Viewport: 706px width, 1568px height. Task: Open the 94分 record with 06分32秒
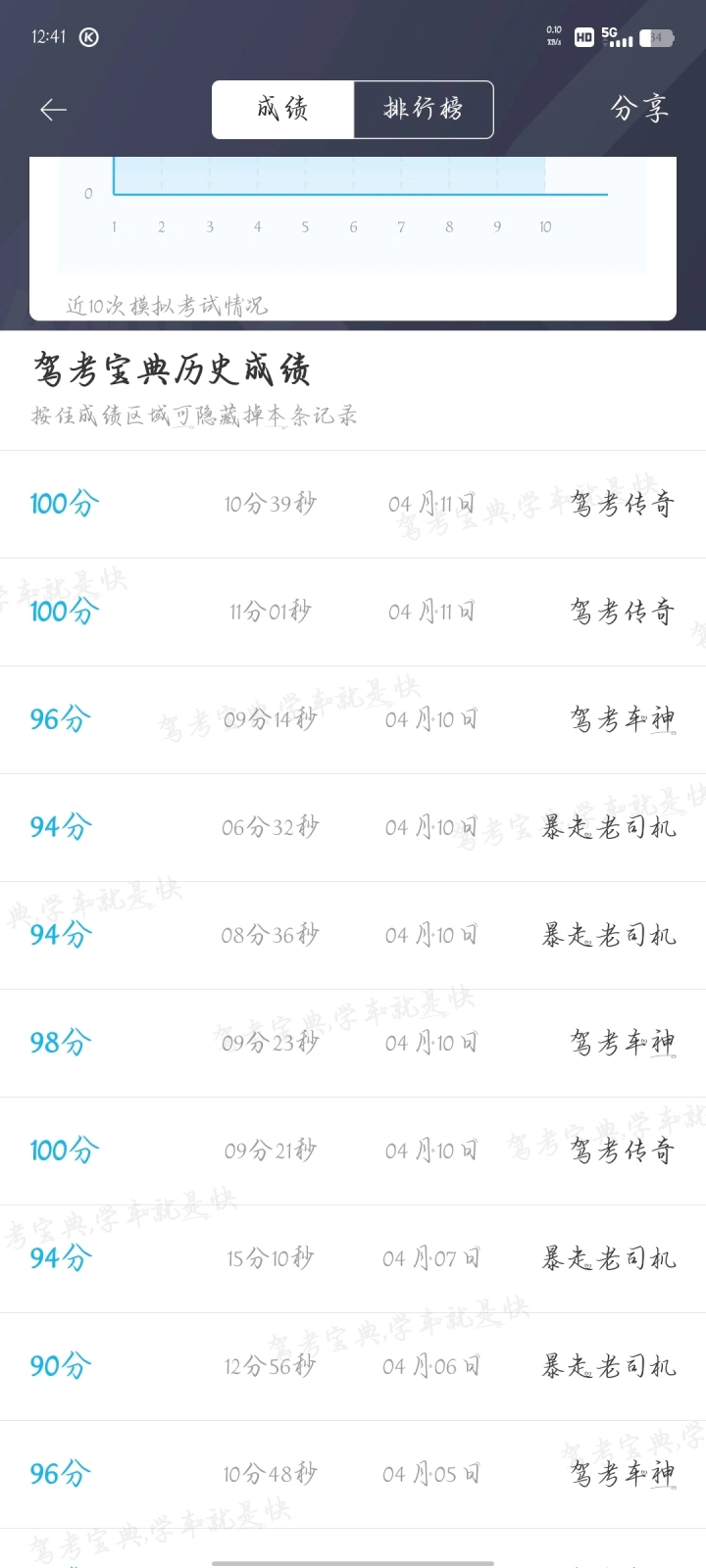click(x=353, y=828)
